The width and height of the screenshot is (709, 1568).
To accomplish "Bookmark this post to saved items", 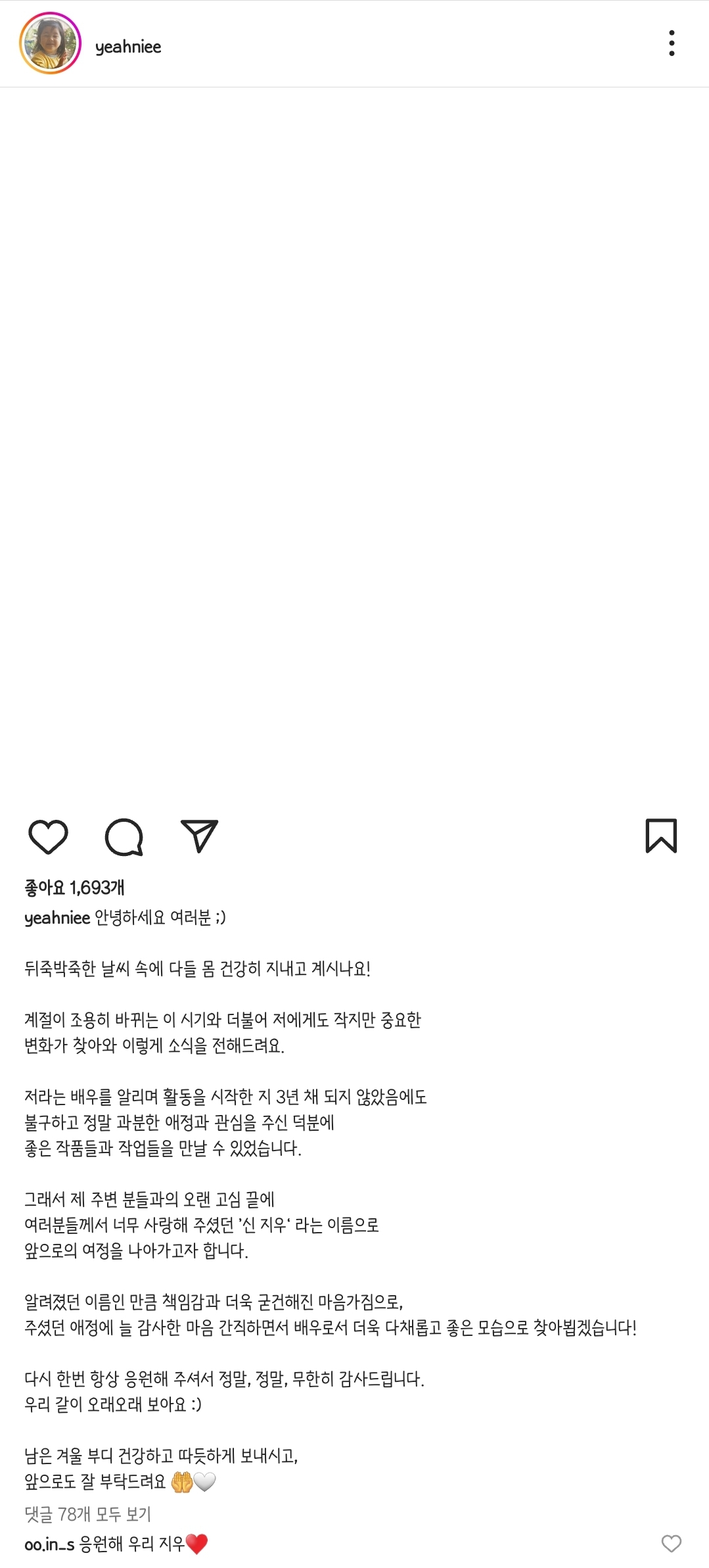I will 661,836.
